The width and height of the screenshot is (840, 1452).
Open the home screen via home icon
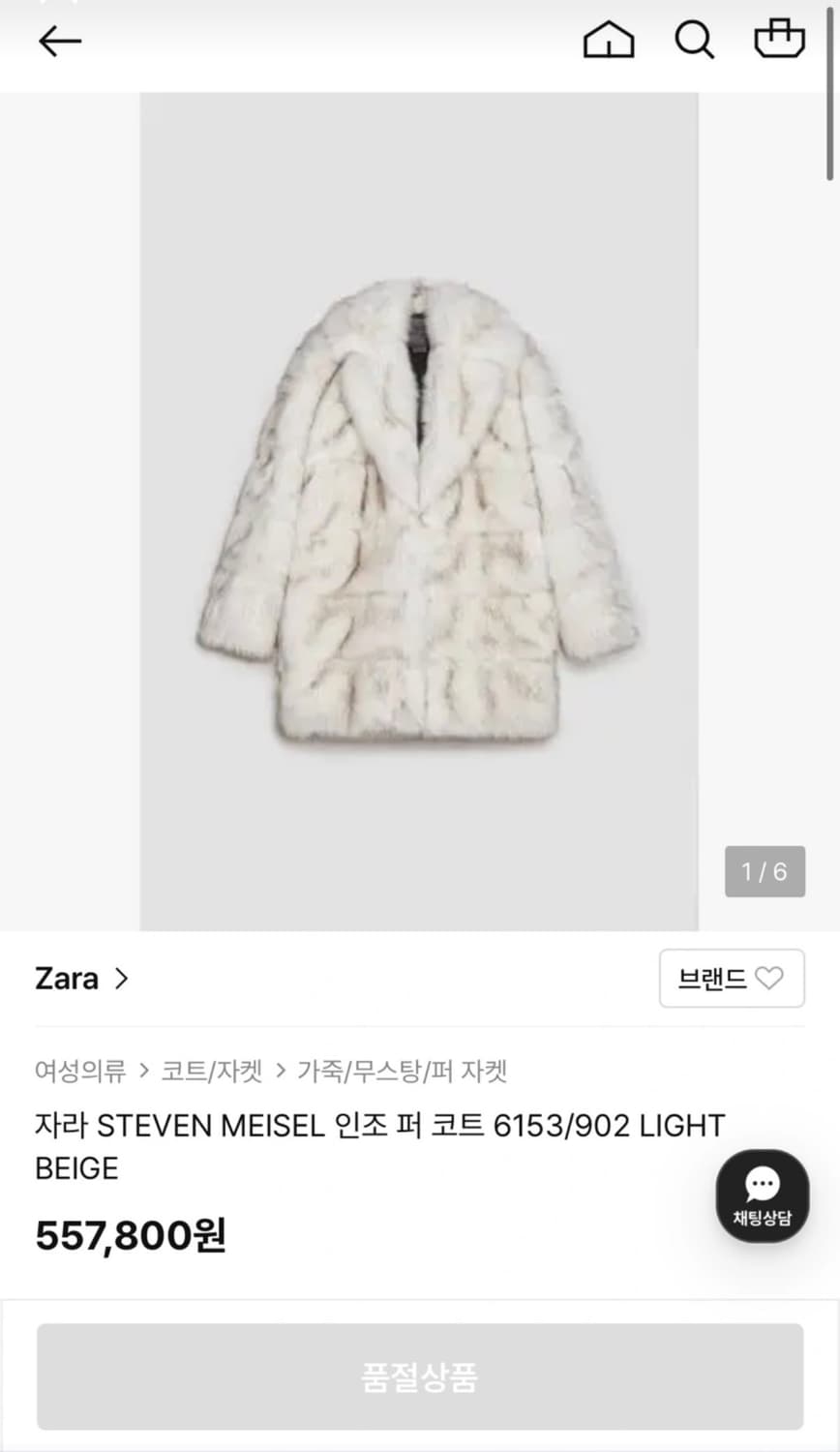coord(609,41)
